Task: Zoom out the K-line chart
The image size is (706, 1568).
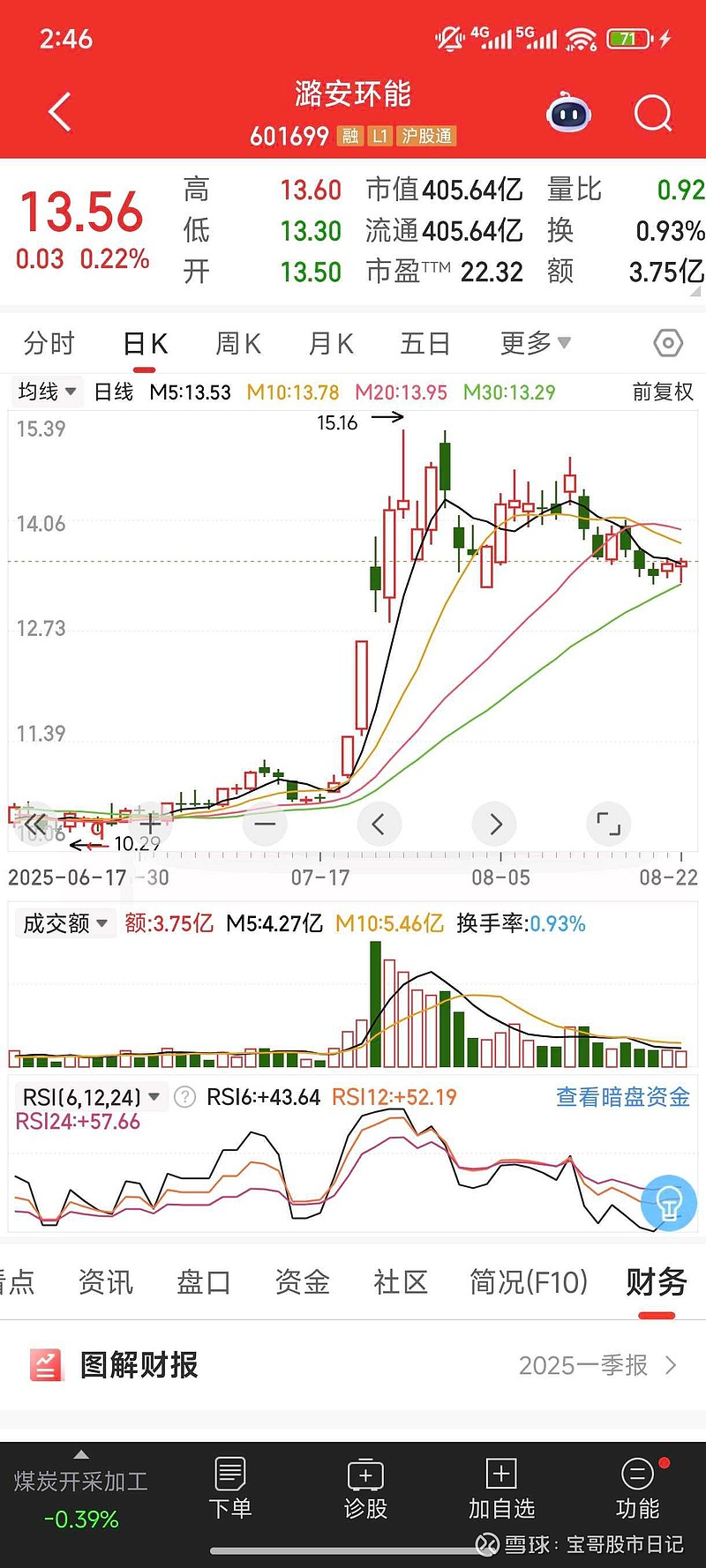Action: coord(265,825)
